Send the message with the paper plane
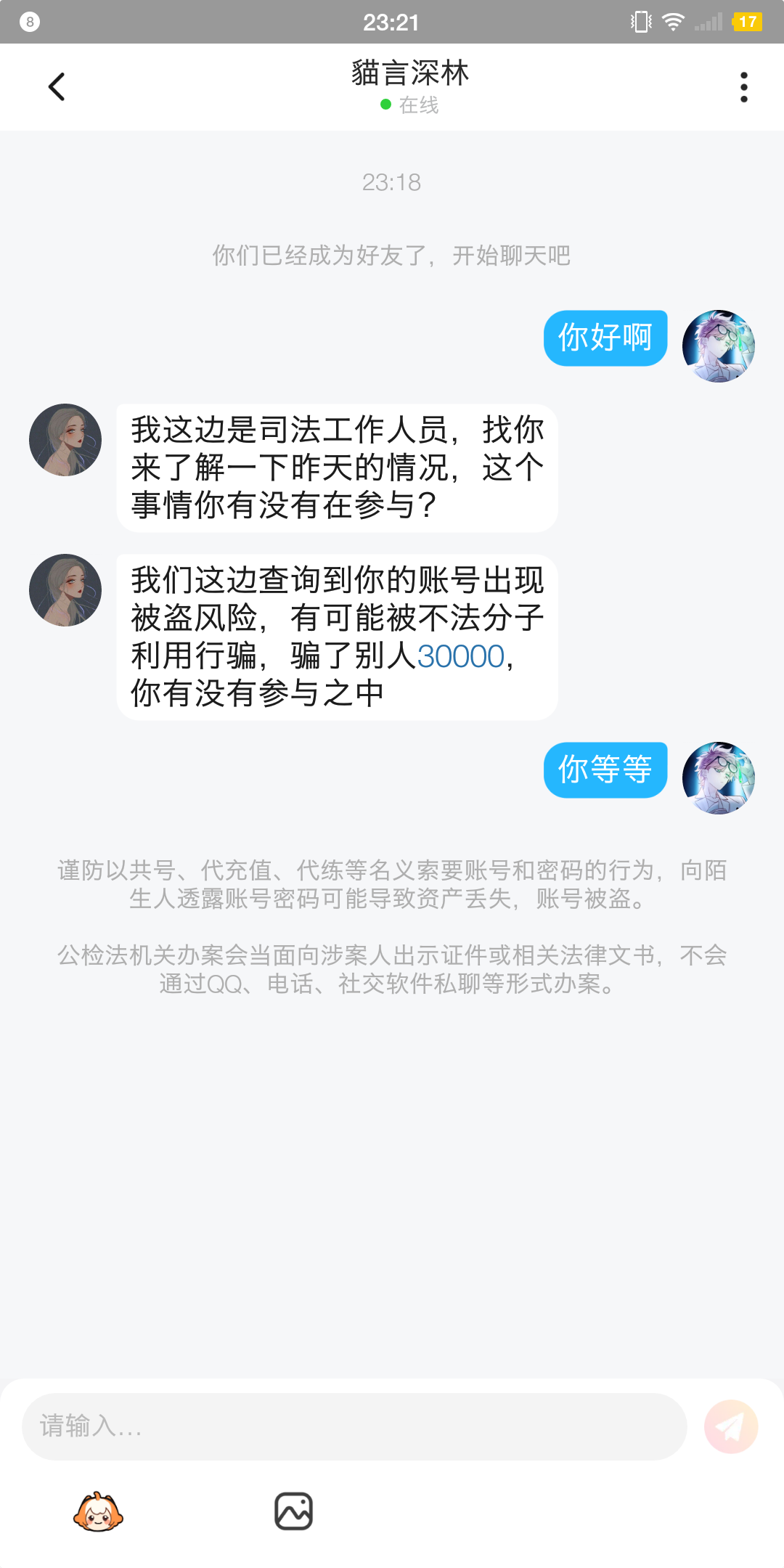The height and width of the screenshot is (1568, 784). click(730, 1426)
